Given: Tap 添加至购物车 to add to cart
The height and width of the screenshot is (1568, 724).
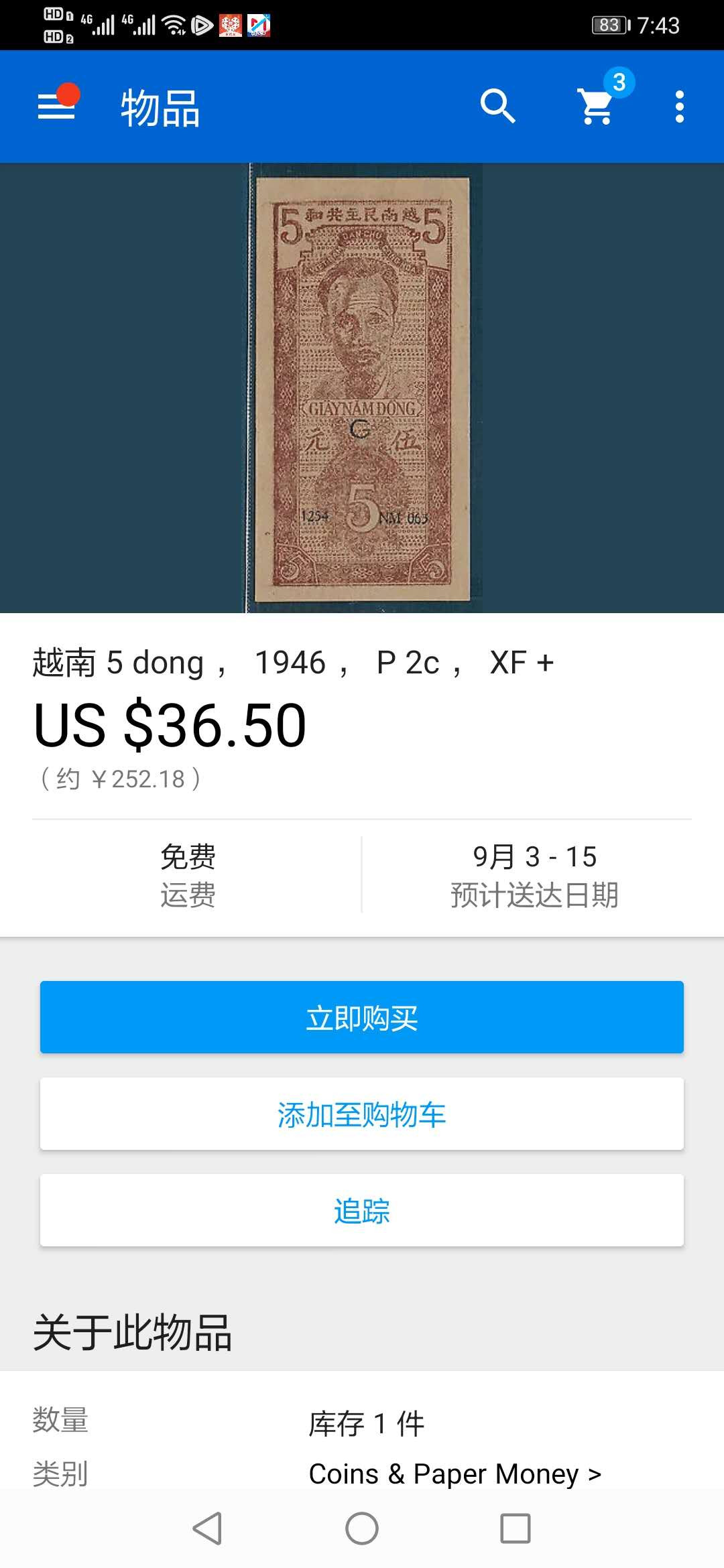Looking at the screenshot, I should point(362,1114).
